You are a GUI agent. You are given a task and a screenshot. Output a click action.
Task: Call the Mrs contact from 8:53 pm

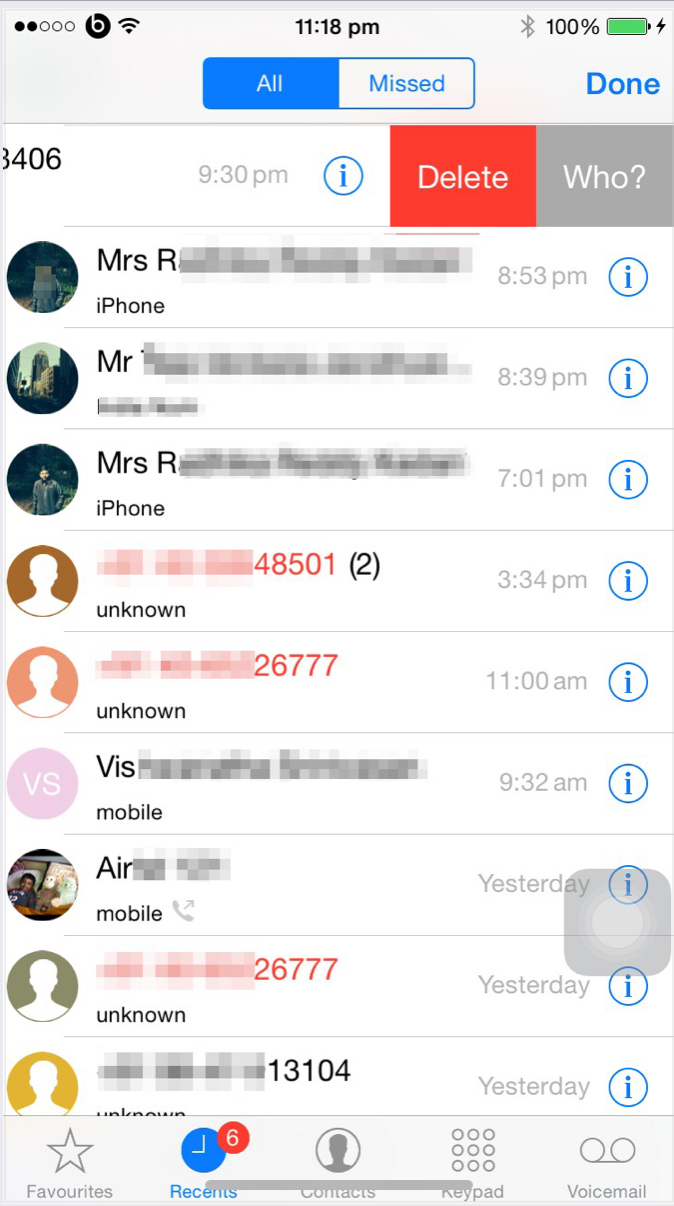(280, 278)
